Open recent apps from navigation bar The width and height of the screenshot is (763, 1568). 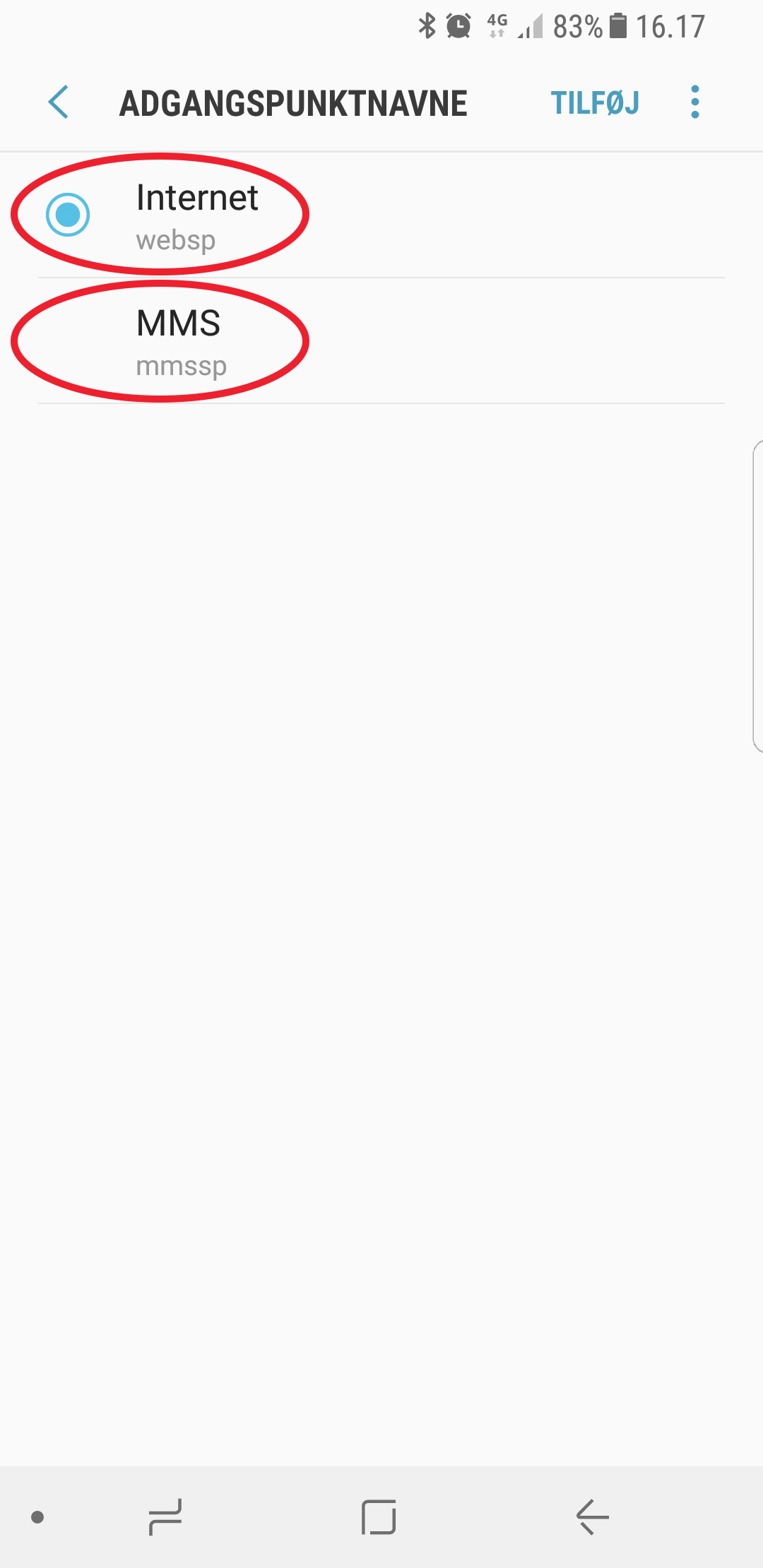165,1517
